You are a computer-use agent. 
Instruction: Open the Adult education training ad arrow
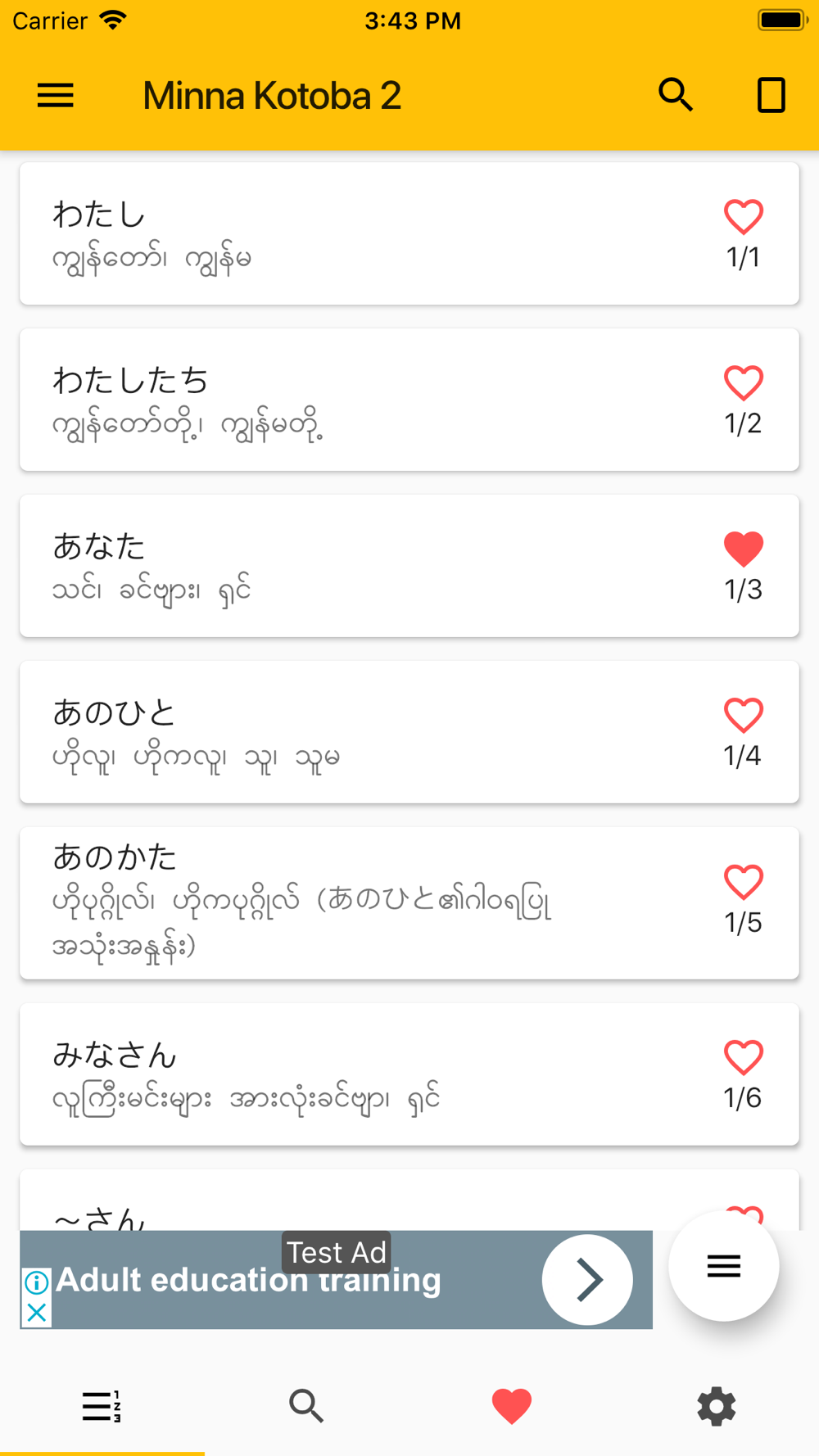(x=587, y=1279)
